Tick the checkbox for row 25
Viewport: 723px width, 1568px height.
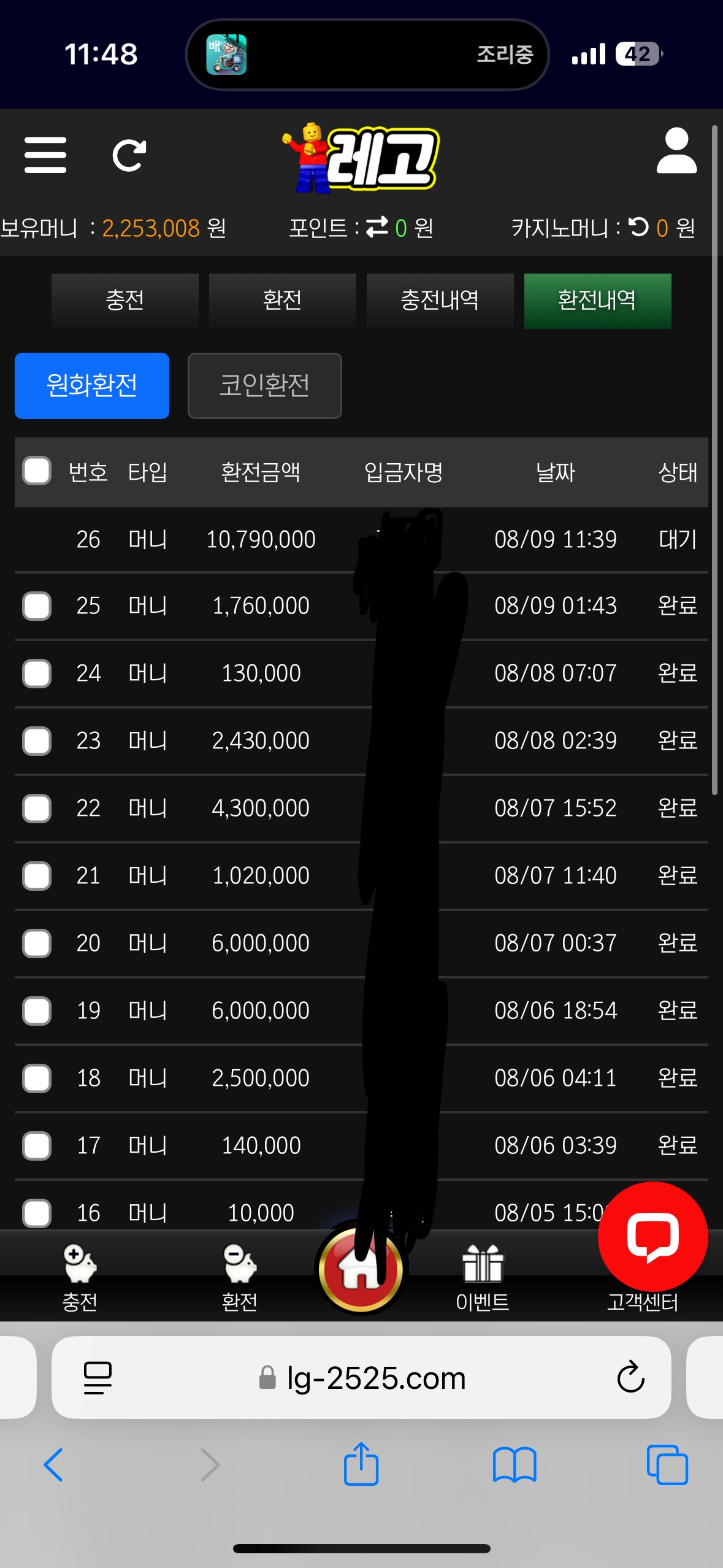[37, 606]
